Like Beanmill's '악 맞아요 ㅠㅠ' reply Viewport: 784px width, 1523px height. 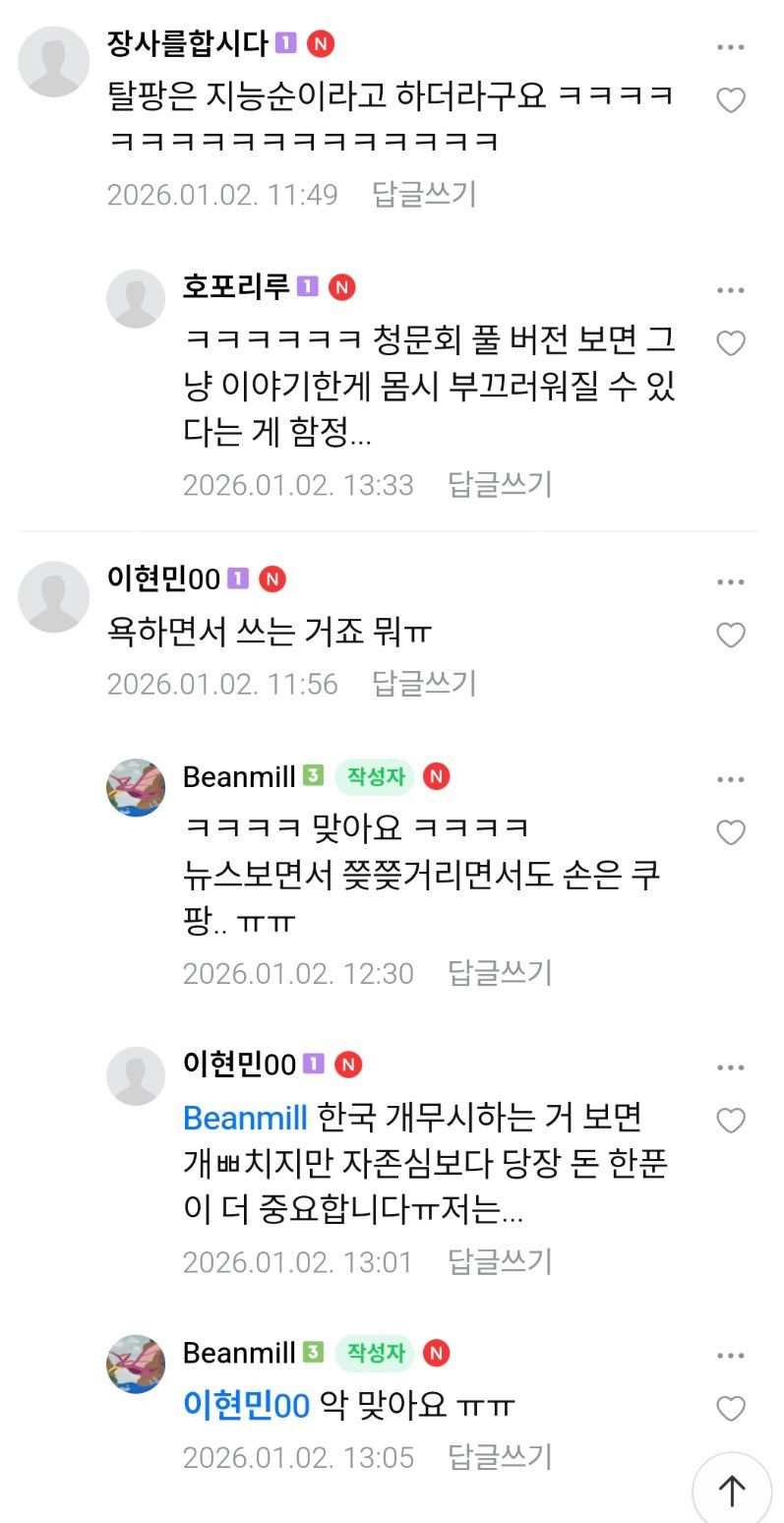click(x=730, y=1409)
